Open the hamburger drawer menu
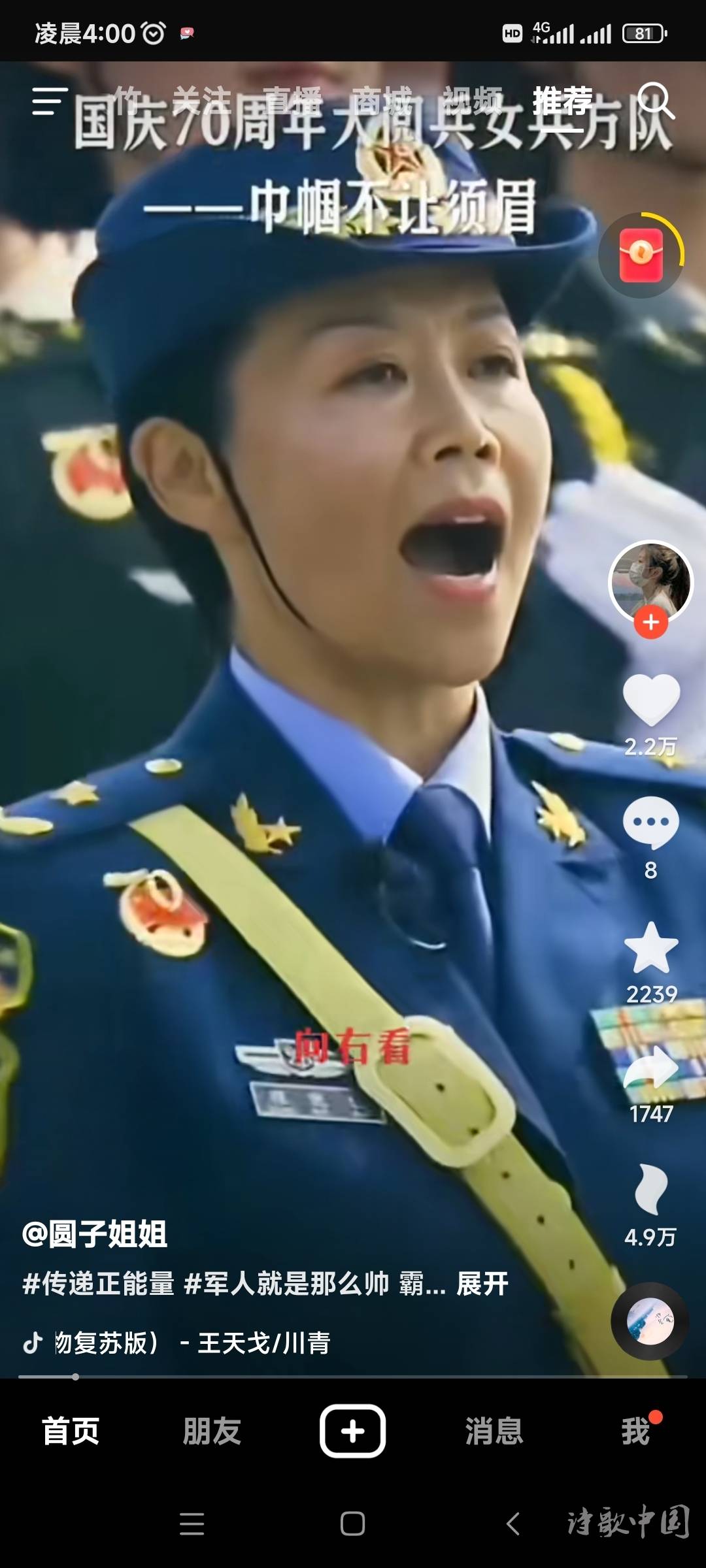 click(x=50, y=101)
